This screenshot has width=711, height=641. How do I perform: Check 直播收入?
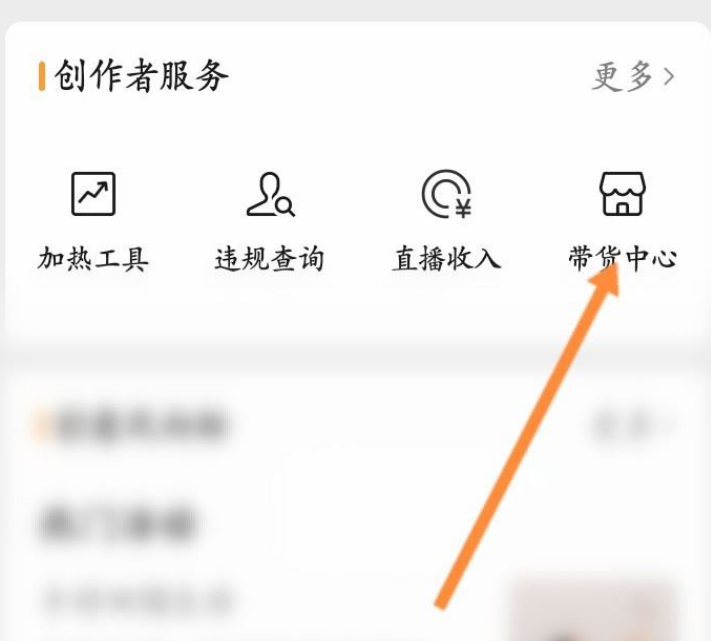(446, 218)
